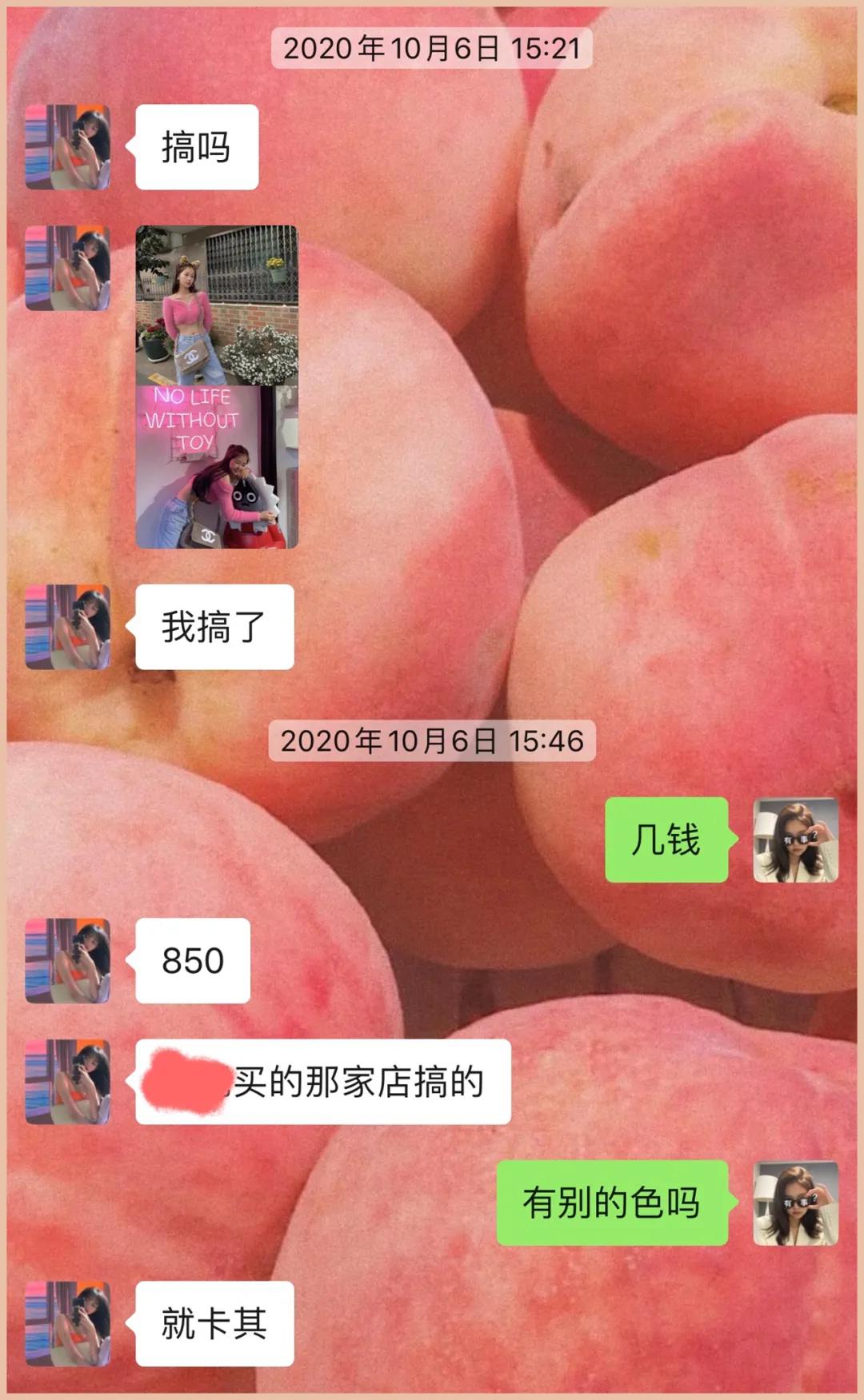864x1400 pixels.
Task: Click the 2020年10月6日 15:46 timestamp
Action: 432,743
